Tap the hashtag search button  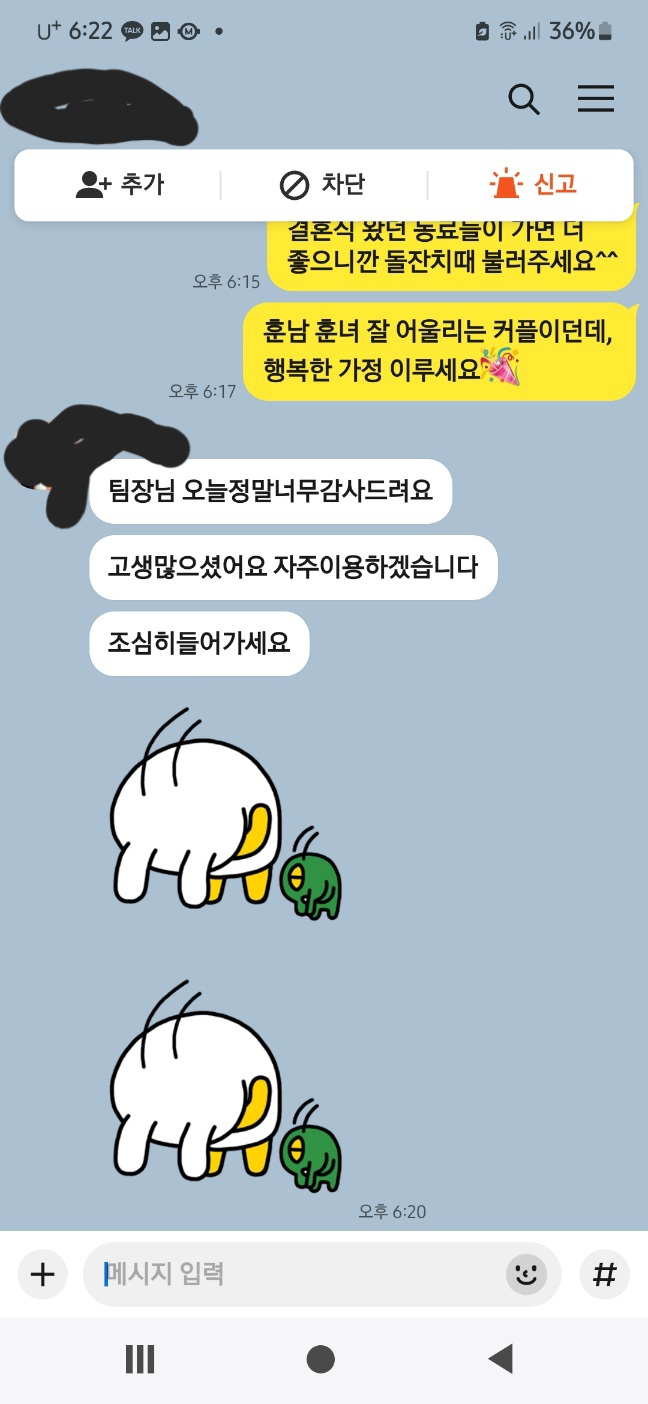pyautogui.click(x=604, y=1274)
